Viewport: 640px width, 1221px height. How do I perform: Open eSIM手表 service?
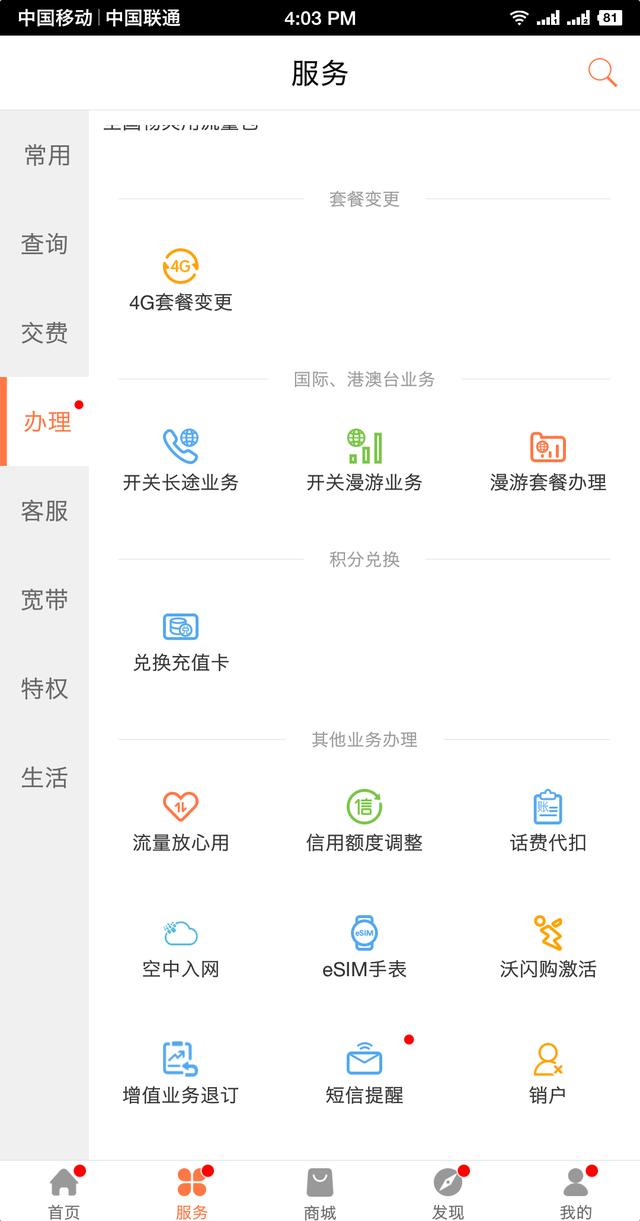pyautogui.click(x=364, y=947)
